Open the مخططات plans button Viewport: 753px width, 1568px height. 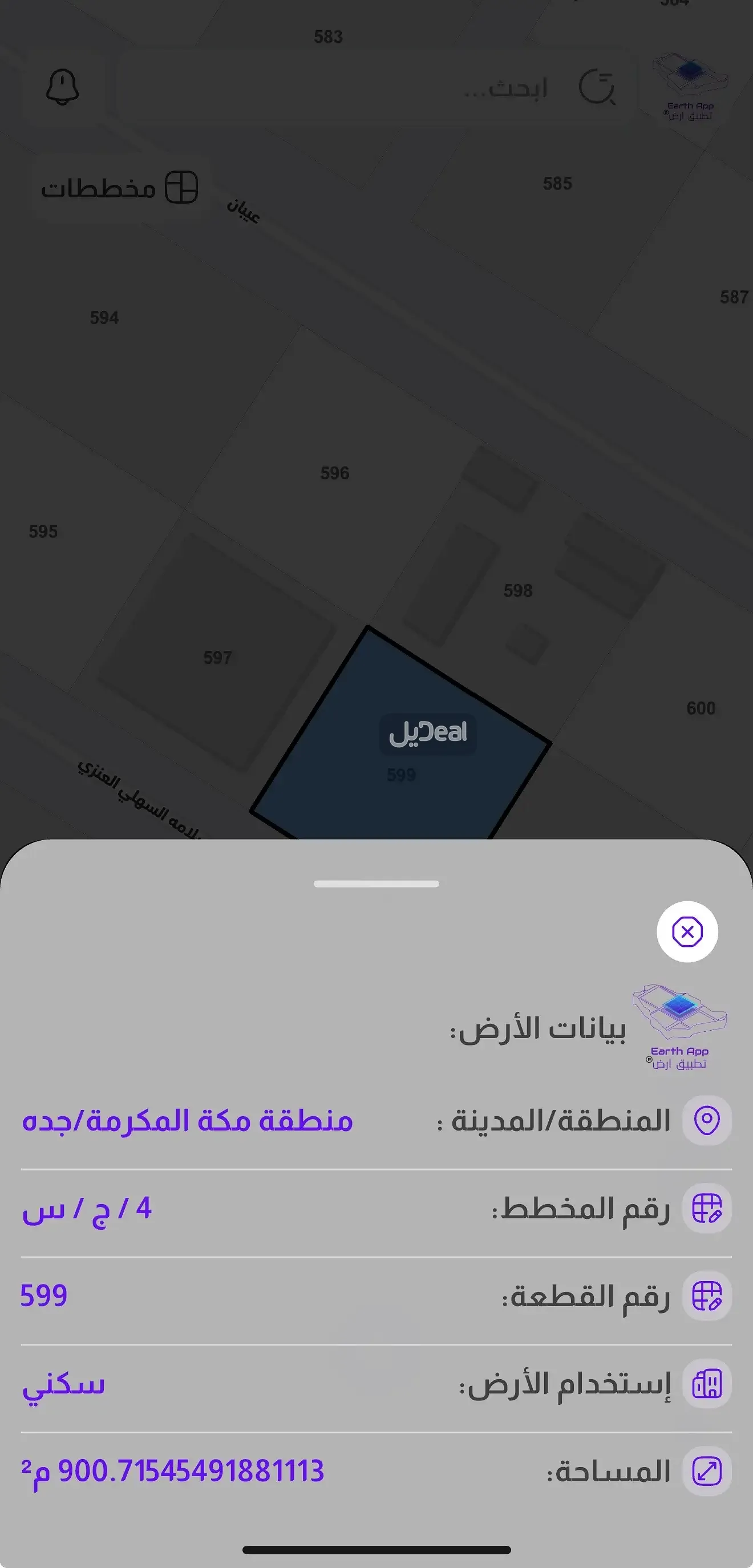point(119,188)
